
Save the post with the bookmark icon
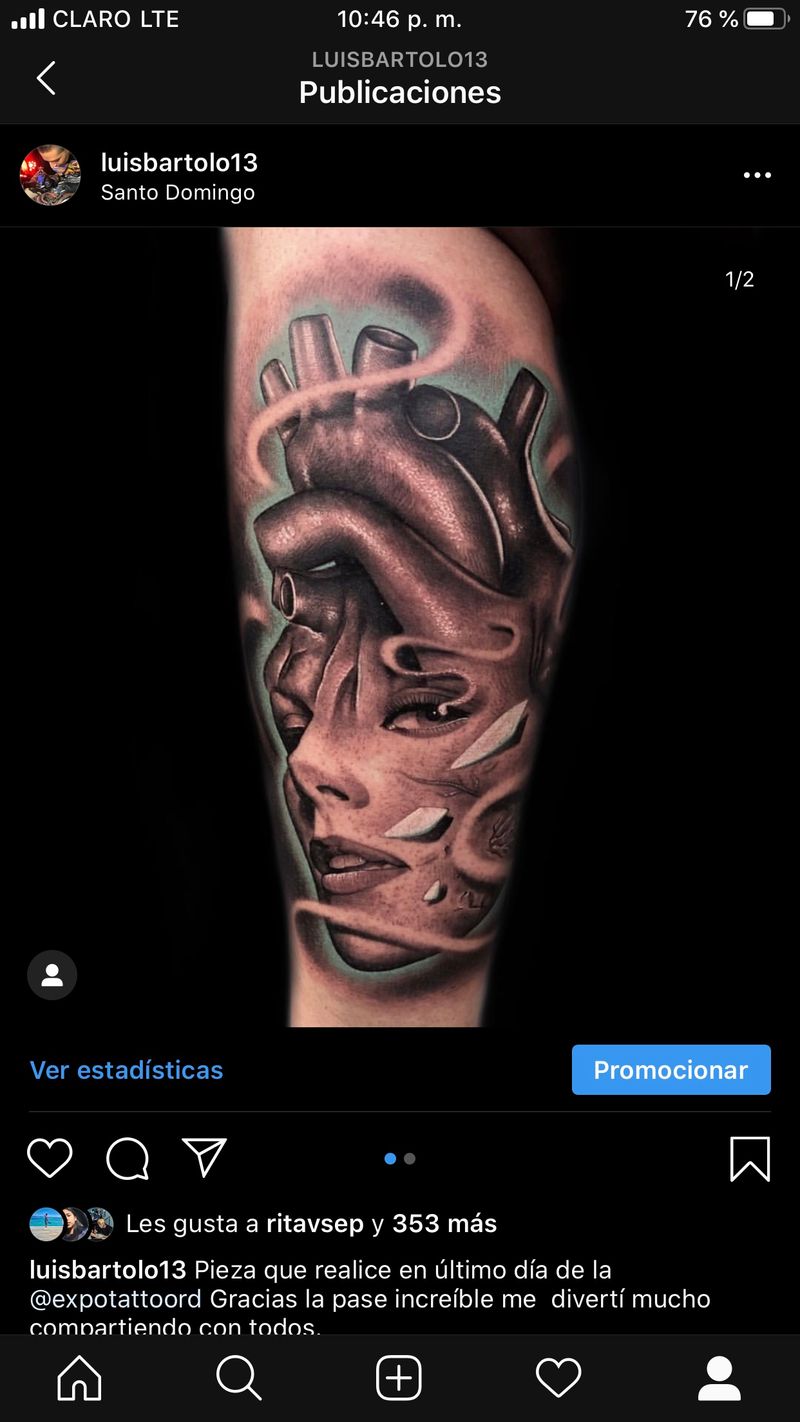click(750, 1159)
